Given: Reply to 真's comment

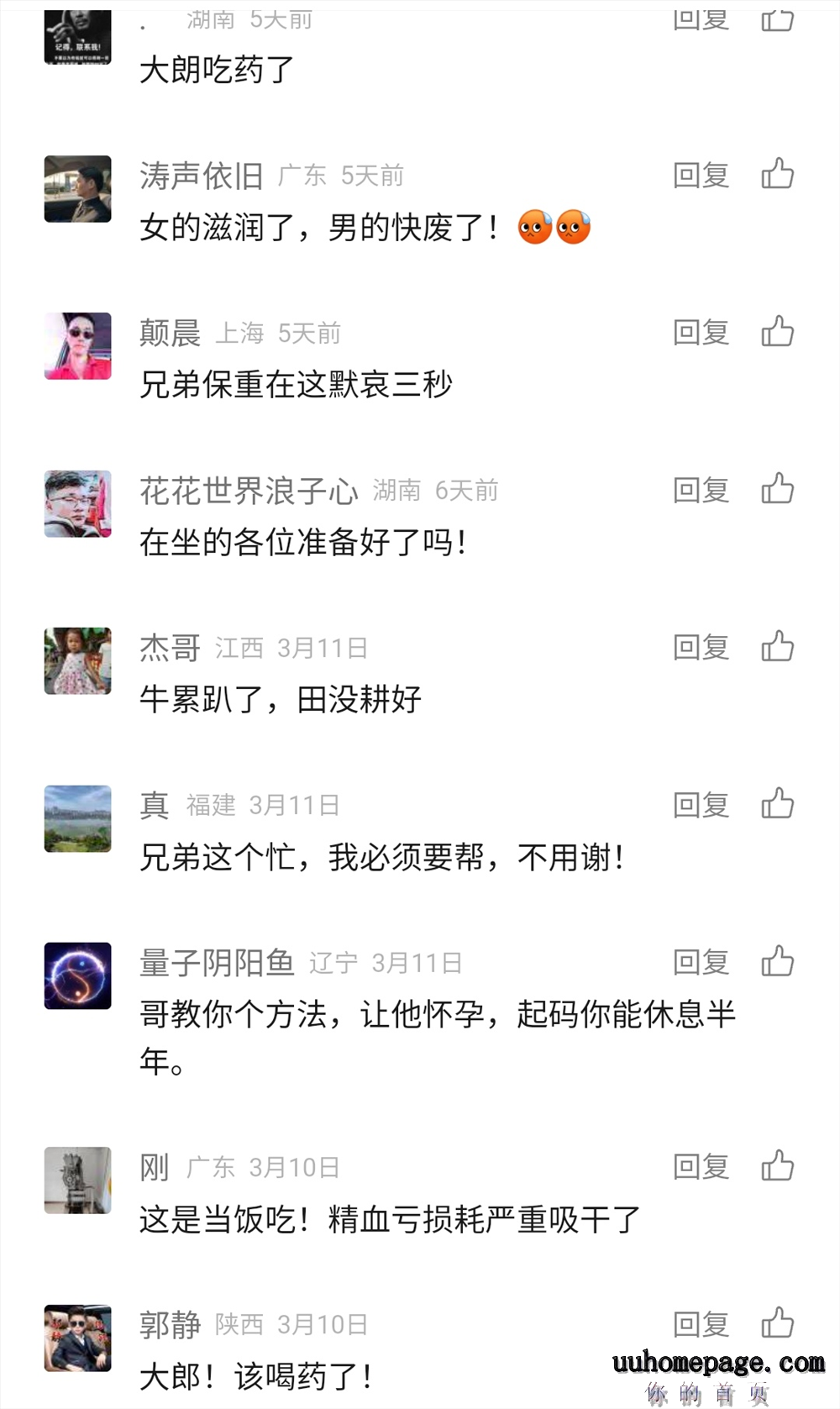Looking at the screenshot, I should [701, 805].
